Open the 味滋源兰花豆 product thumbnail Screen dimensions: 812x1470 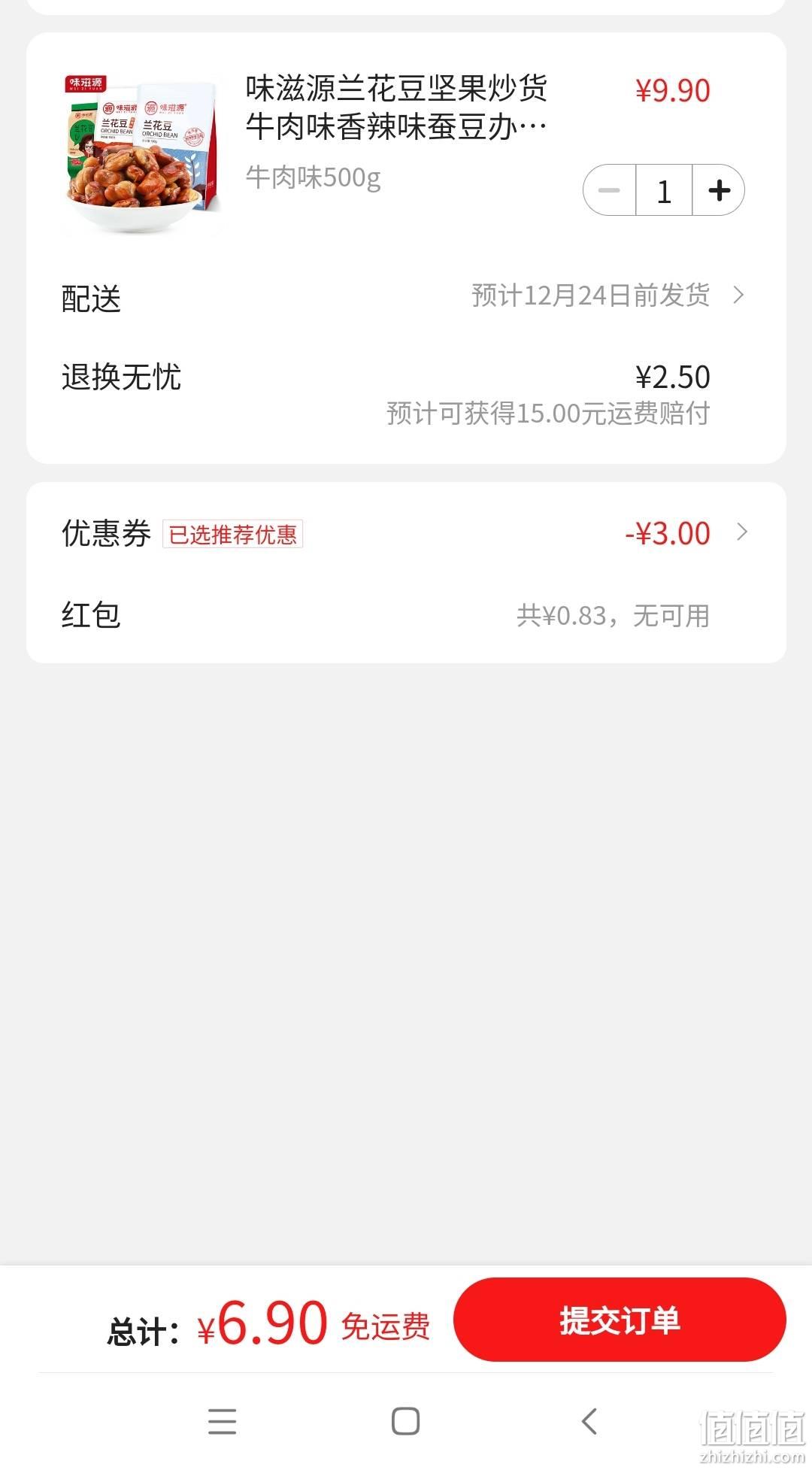(141, 153)
